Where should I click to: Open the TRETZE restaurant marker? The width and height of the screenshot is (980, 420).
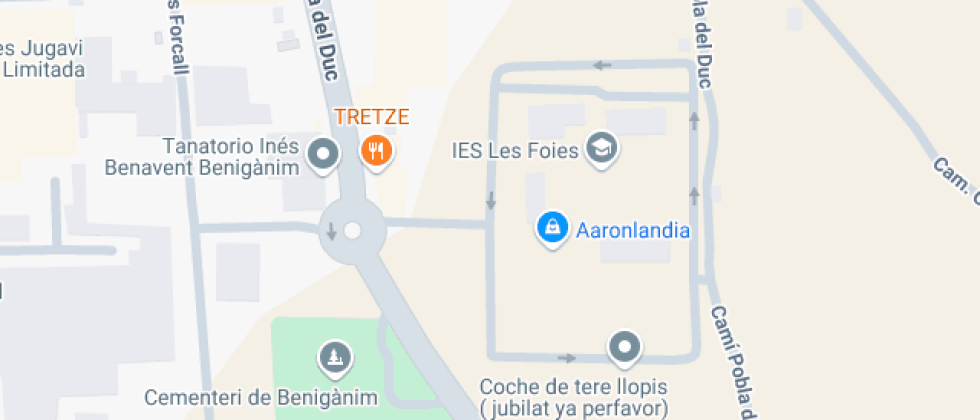click(x=377, y=151)
